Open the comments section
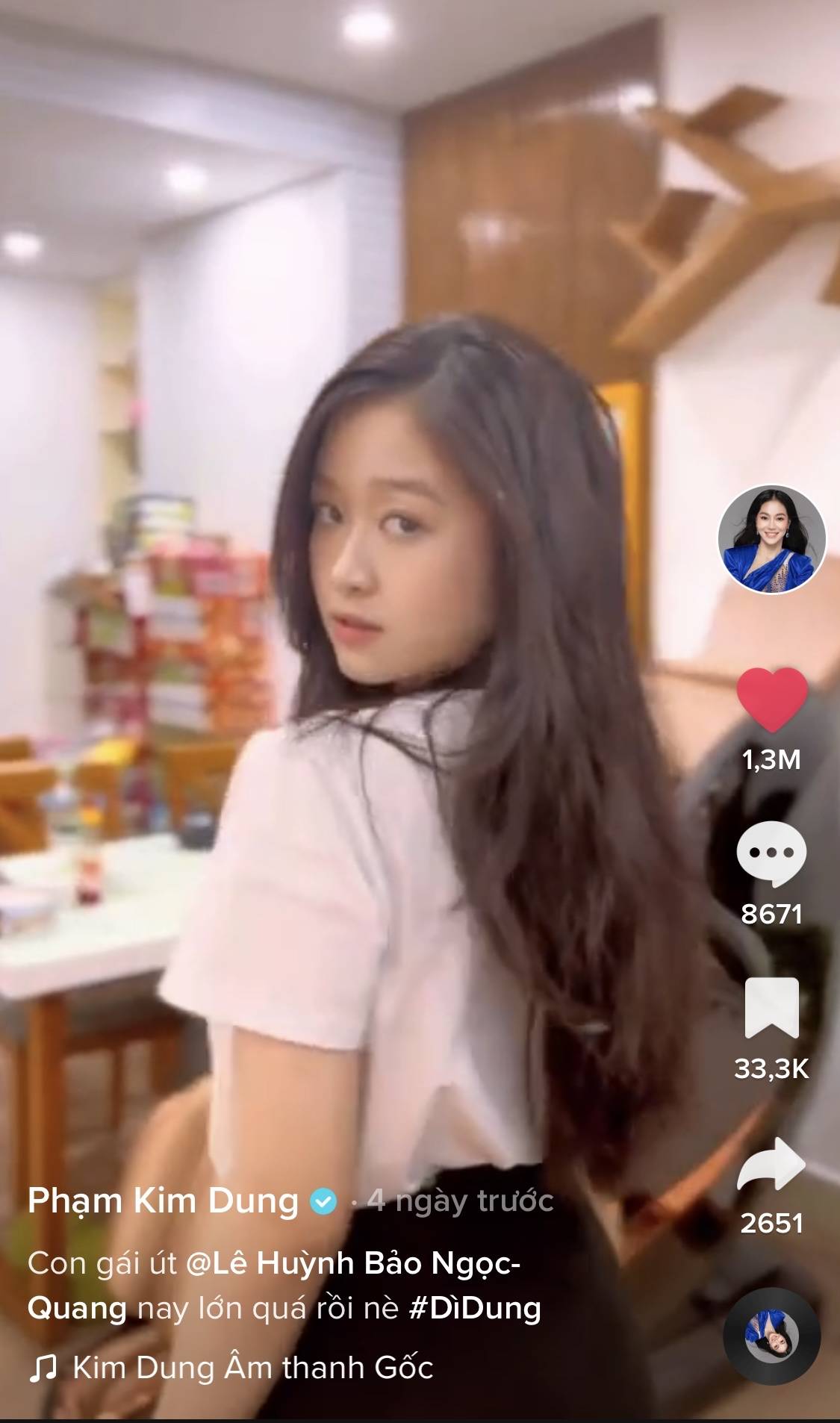Viewport: 840px width, 1423px height. [x=771, y=853]
